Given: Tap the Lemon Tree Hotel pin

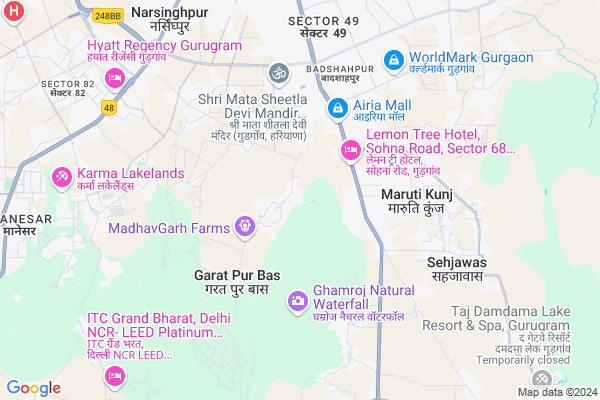Looking at the screenshot, I should coord(350,151).
